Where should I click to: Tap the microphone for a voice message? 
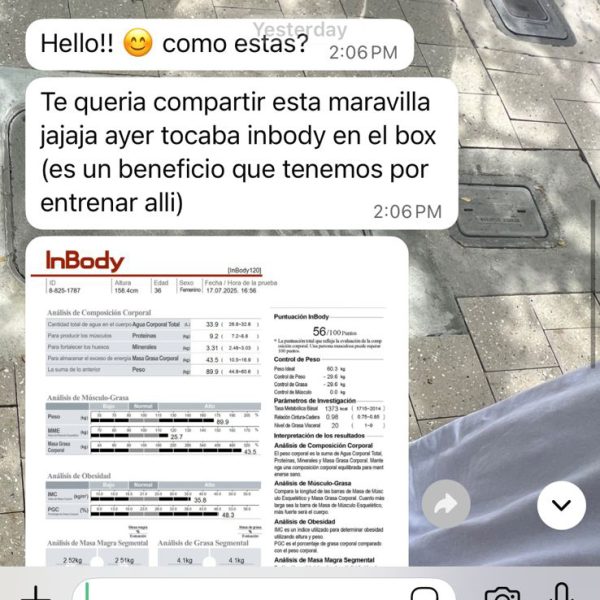click(563, 593)
